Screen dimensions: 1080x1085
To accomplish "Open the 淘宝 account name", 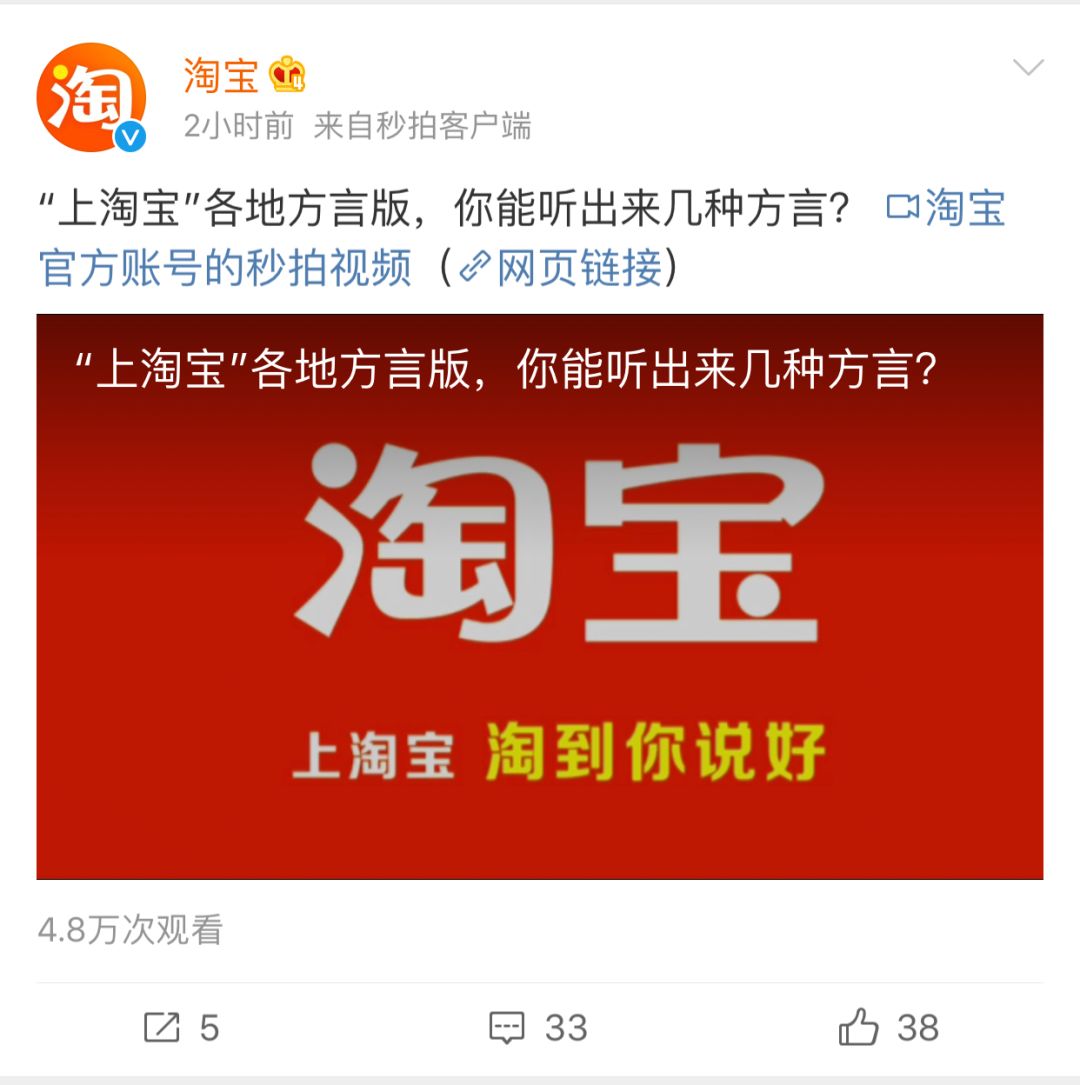I will [x=221, y=75].
